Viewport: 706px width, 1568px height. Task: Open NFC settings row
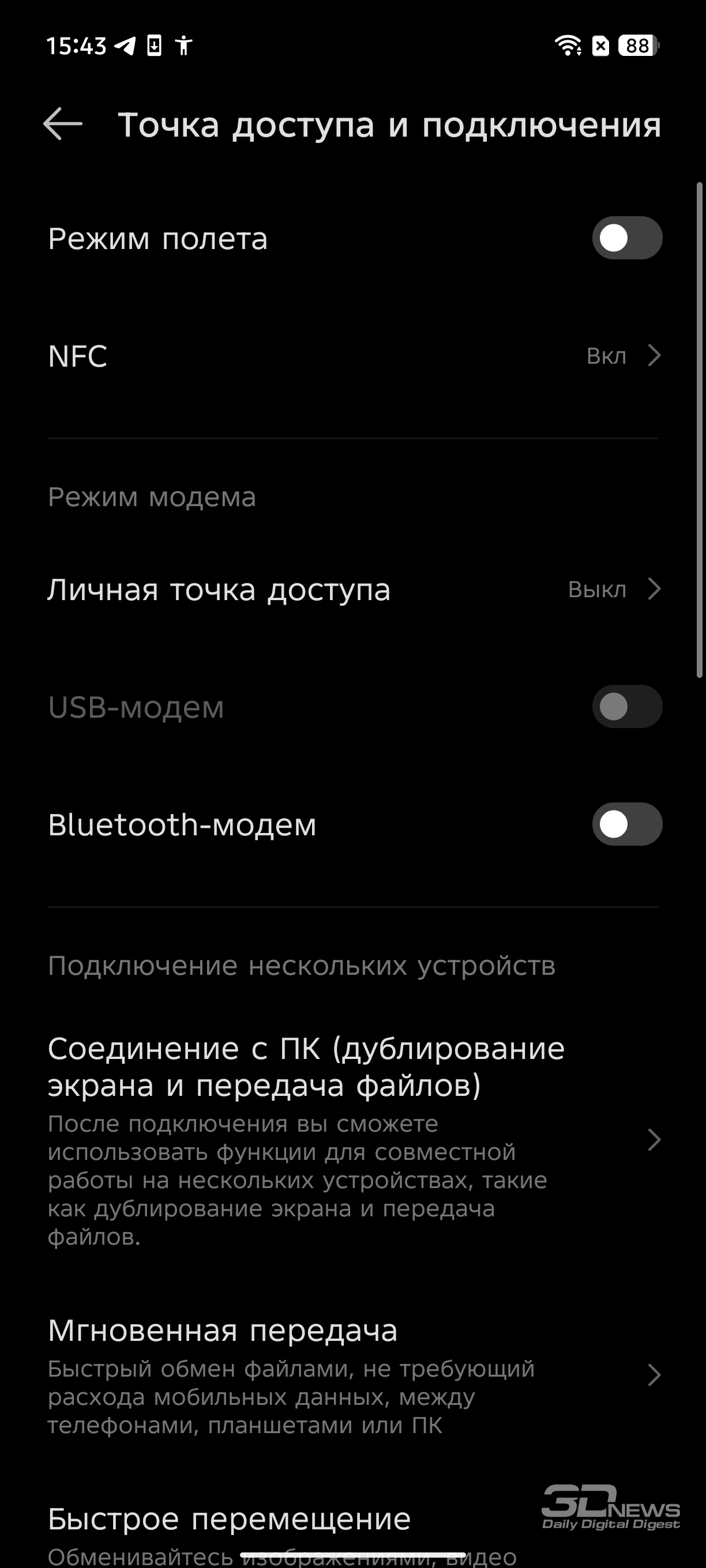tap(354, 356)
